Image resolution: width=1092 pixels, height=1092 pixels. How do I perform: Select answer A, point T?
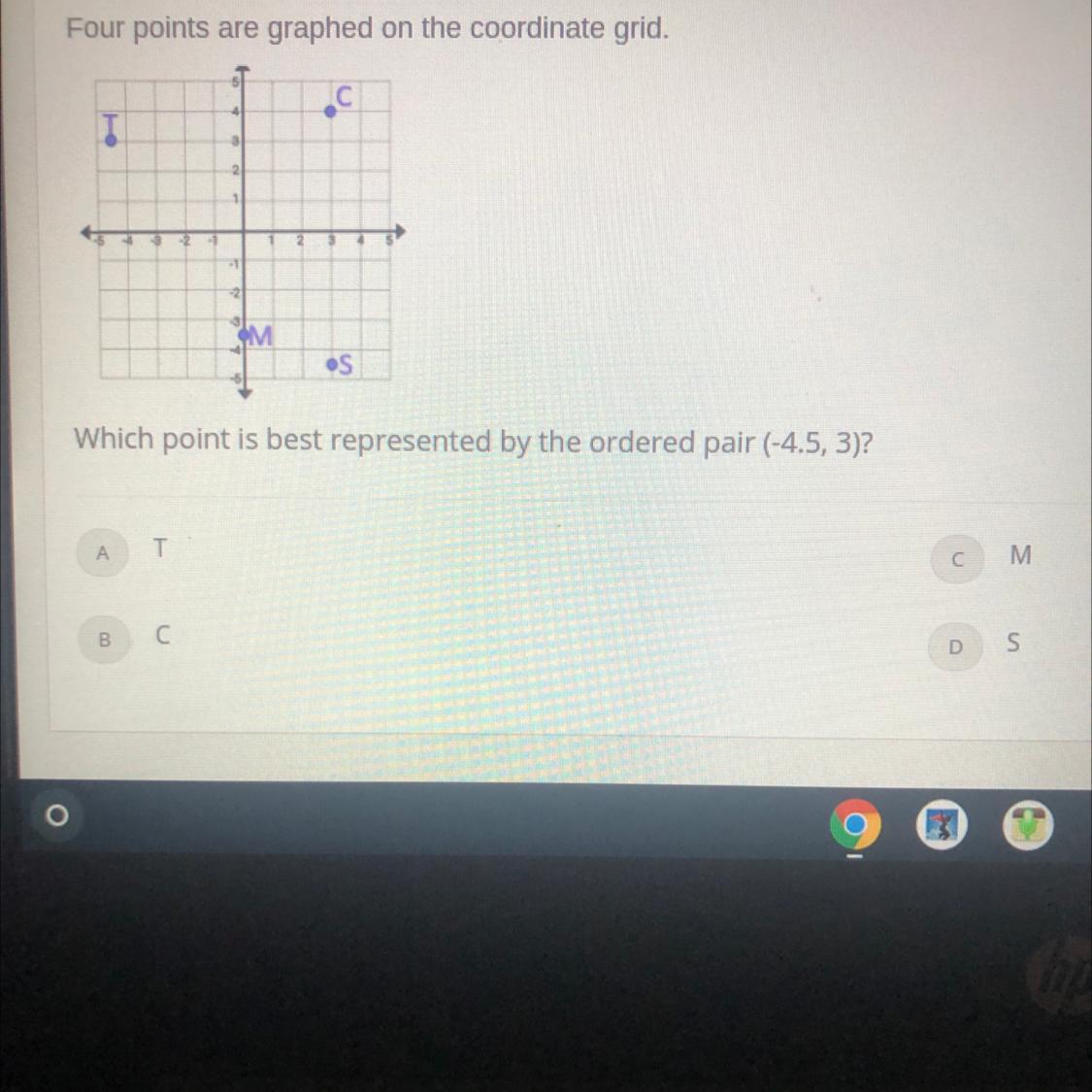[103, 553]
